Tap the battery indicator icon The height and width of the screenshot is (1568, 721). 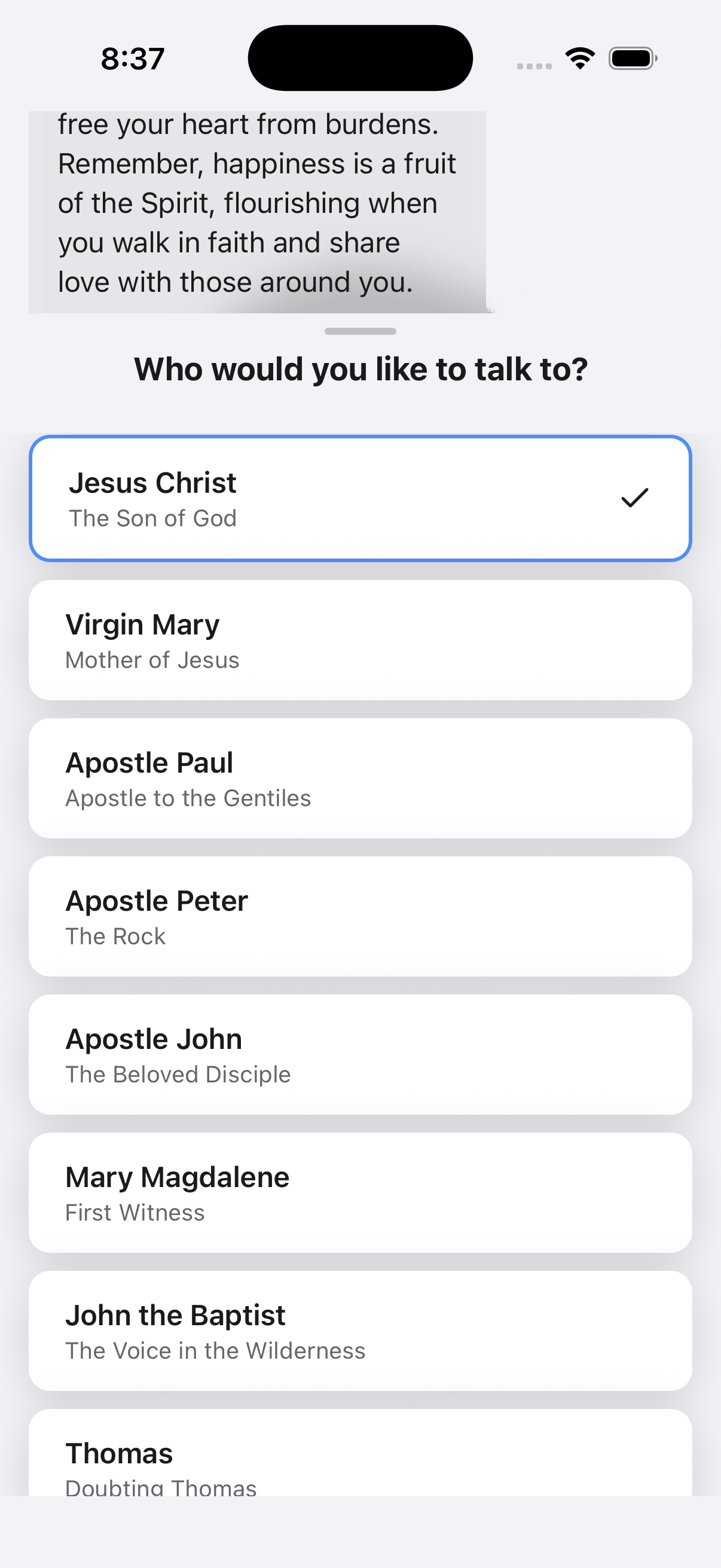(631, 58)
